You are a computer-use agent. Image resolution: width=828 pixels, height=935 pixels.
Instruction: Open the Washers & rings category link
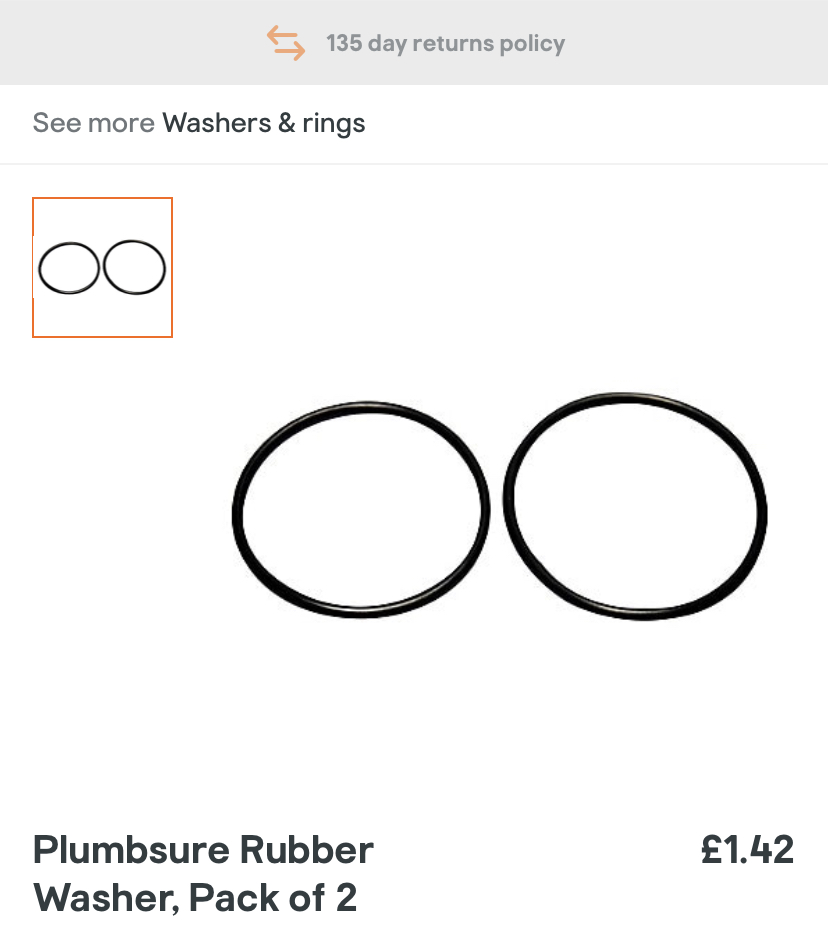click(x=263, y=124)
